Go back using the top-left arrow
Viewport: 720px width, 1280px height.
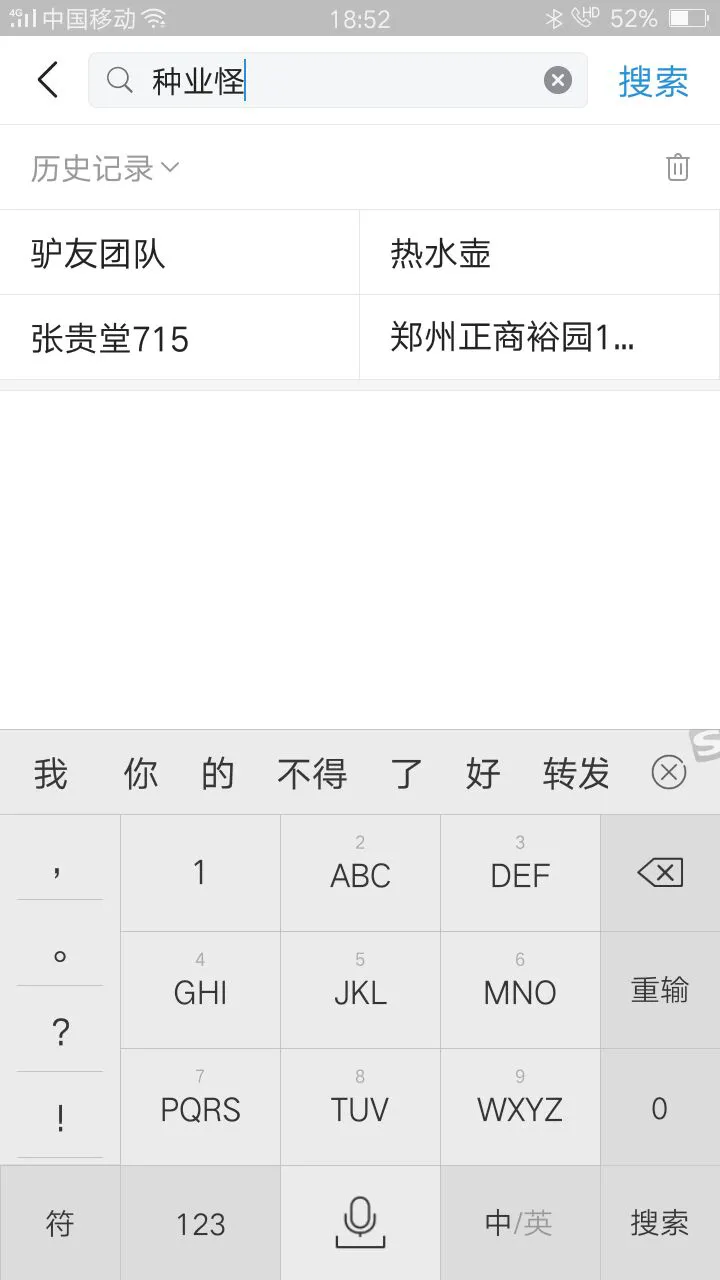pyautogui.click(x=47, y=80)
